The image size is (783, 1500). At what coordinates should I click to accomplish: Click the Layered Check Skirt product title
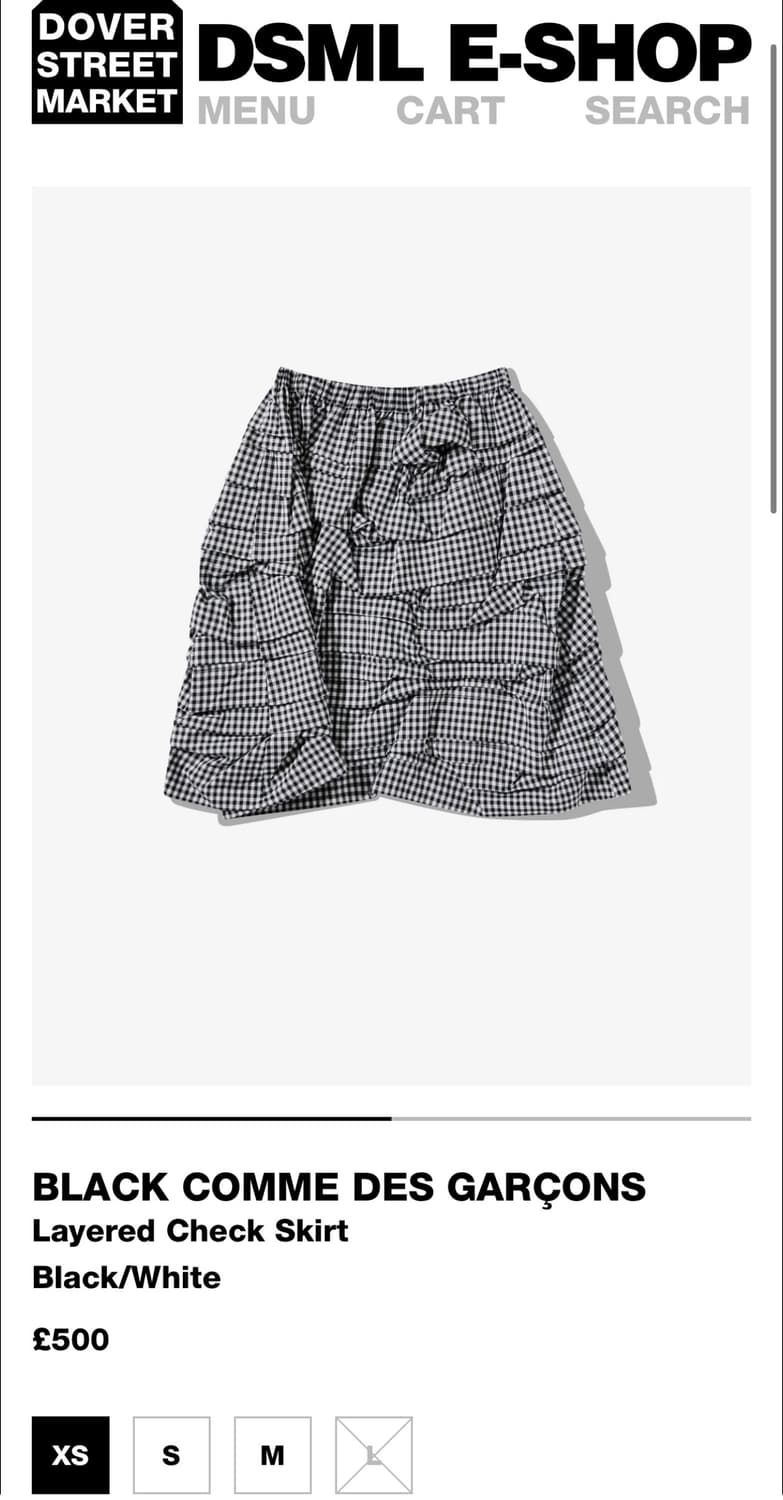(x=189, y=1231)
